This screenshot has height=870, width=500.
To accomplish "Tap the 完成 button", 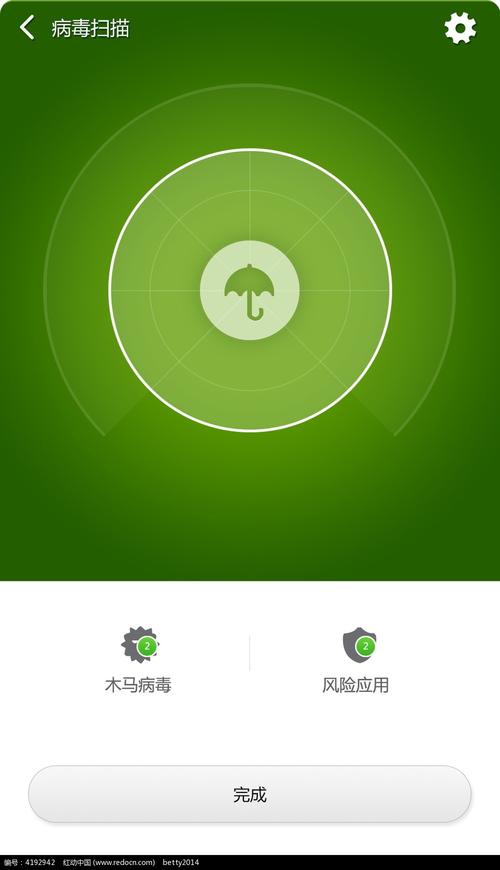I will pos(250,794).
